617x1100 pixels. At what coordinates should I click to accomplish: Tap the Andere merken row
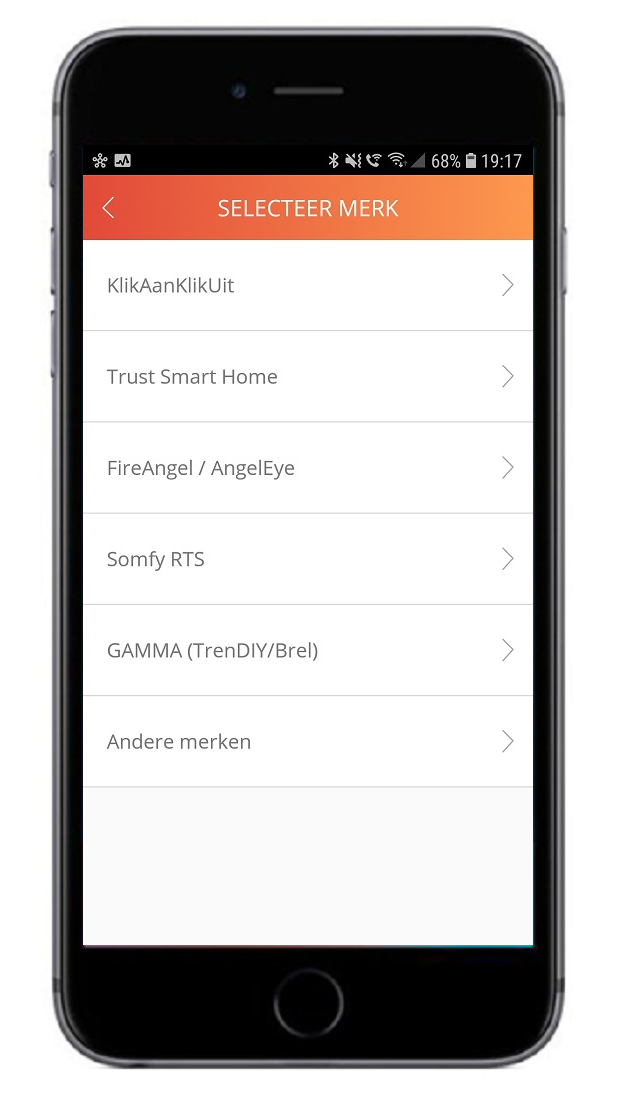click(308, 742)
